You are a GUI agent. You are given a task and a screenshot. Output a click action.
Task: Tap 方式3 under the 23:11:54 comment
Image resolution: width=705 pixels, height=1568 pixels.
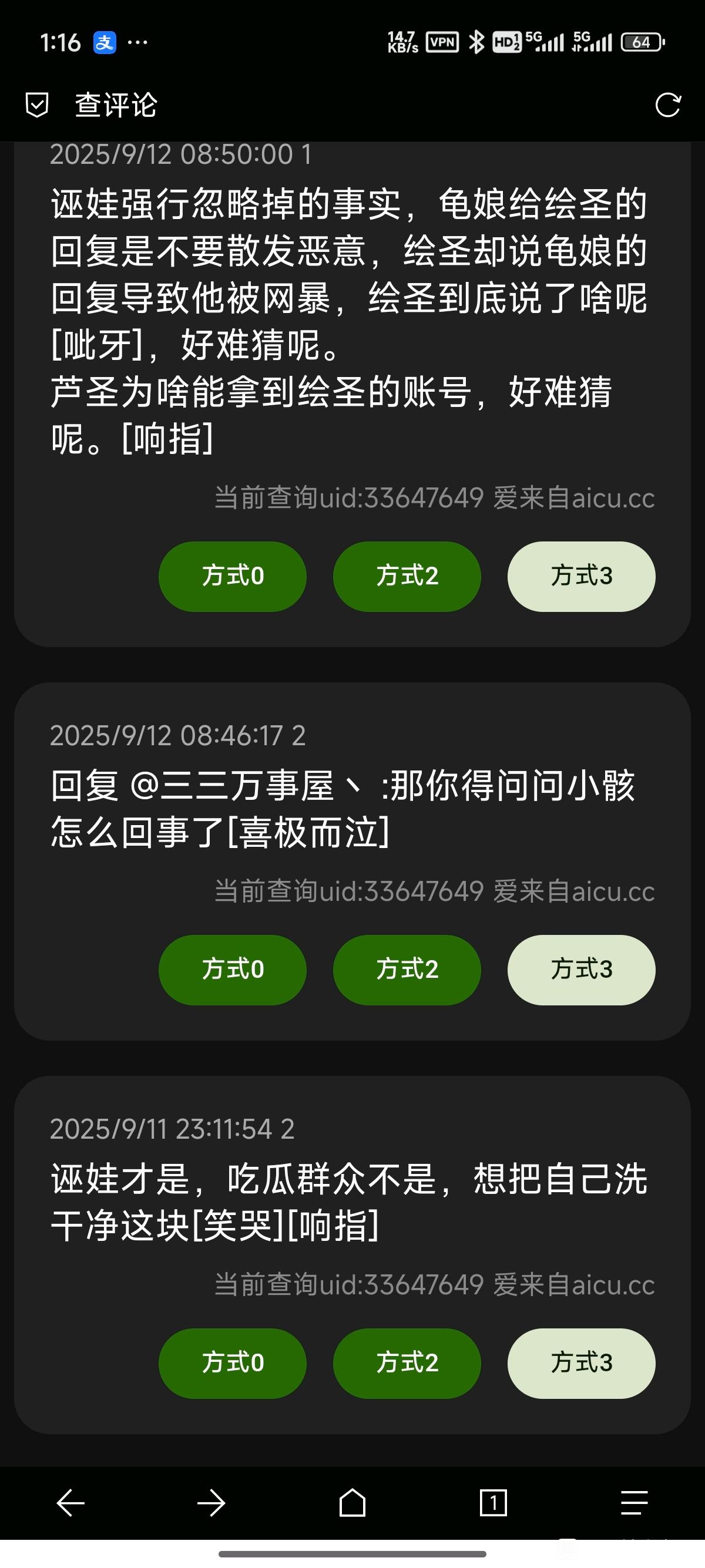[582, 1363]
